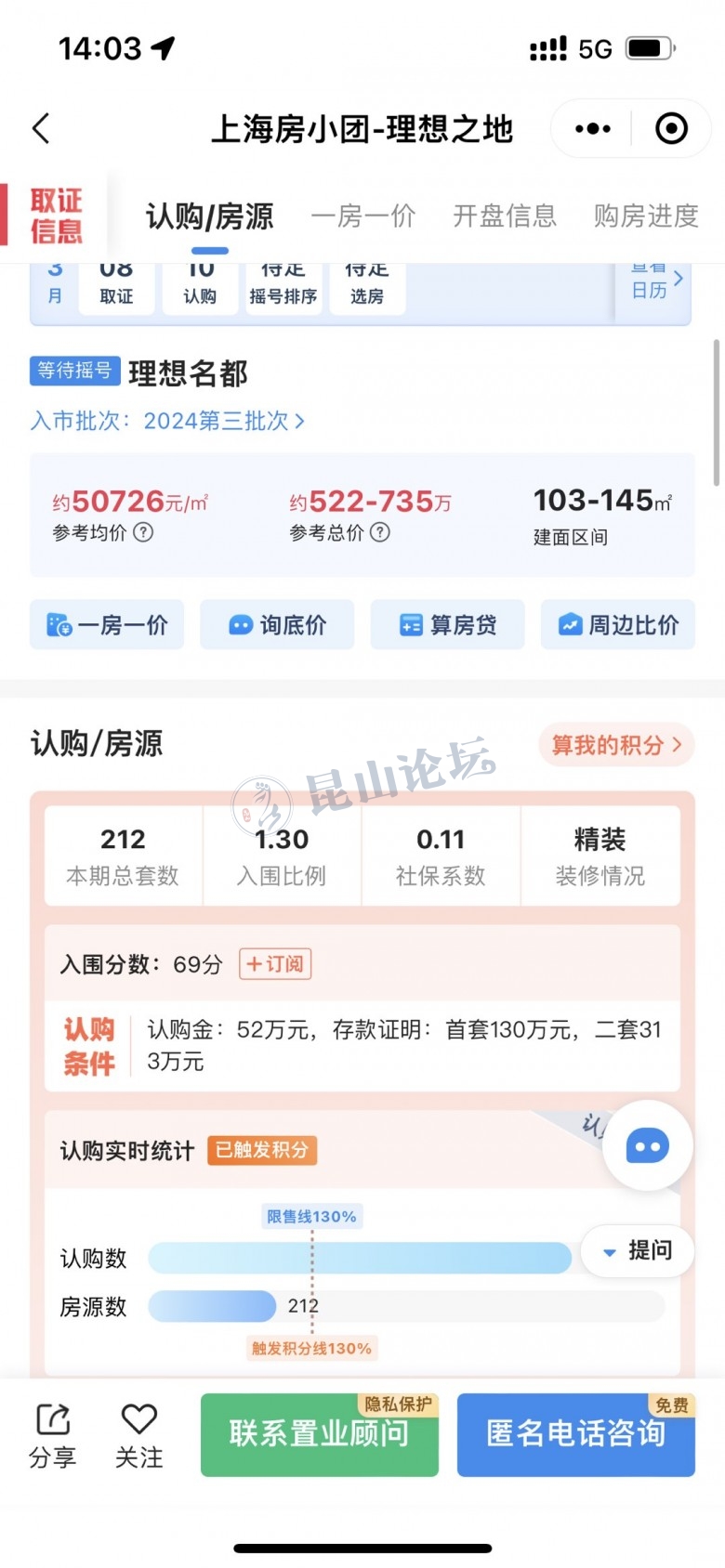Screen dimensions: 725x1568
Task: Switch to the 一房一价 tab
Action: coord(362,216)
